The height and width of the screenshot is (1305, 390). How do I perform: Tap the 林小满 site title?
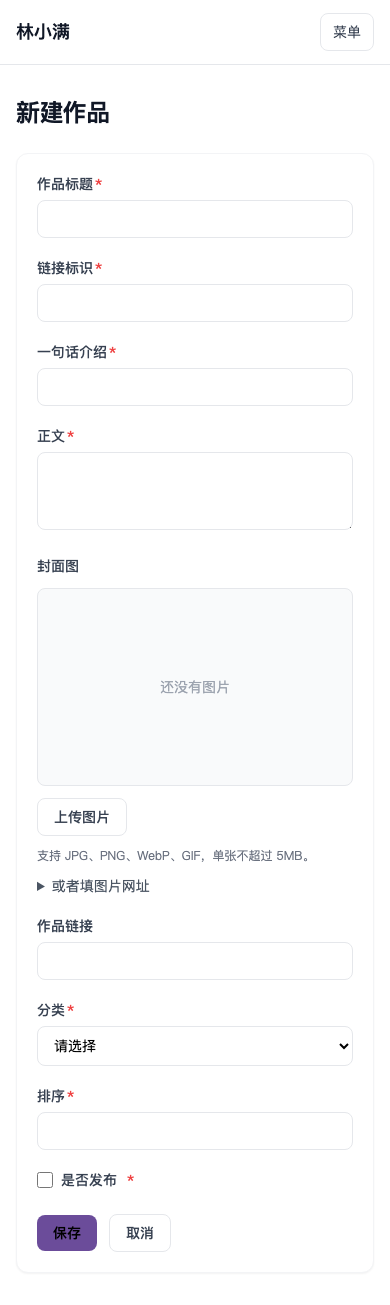pyautogui.click(x=43, y=32)
